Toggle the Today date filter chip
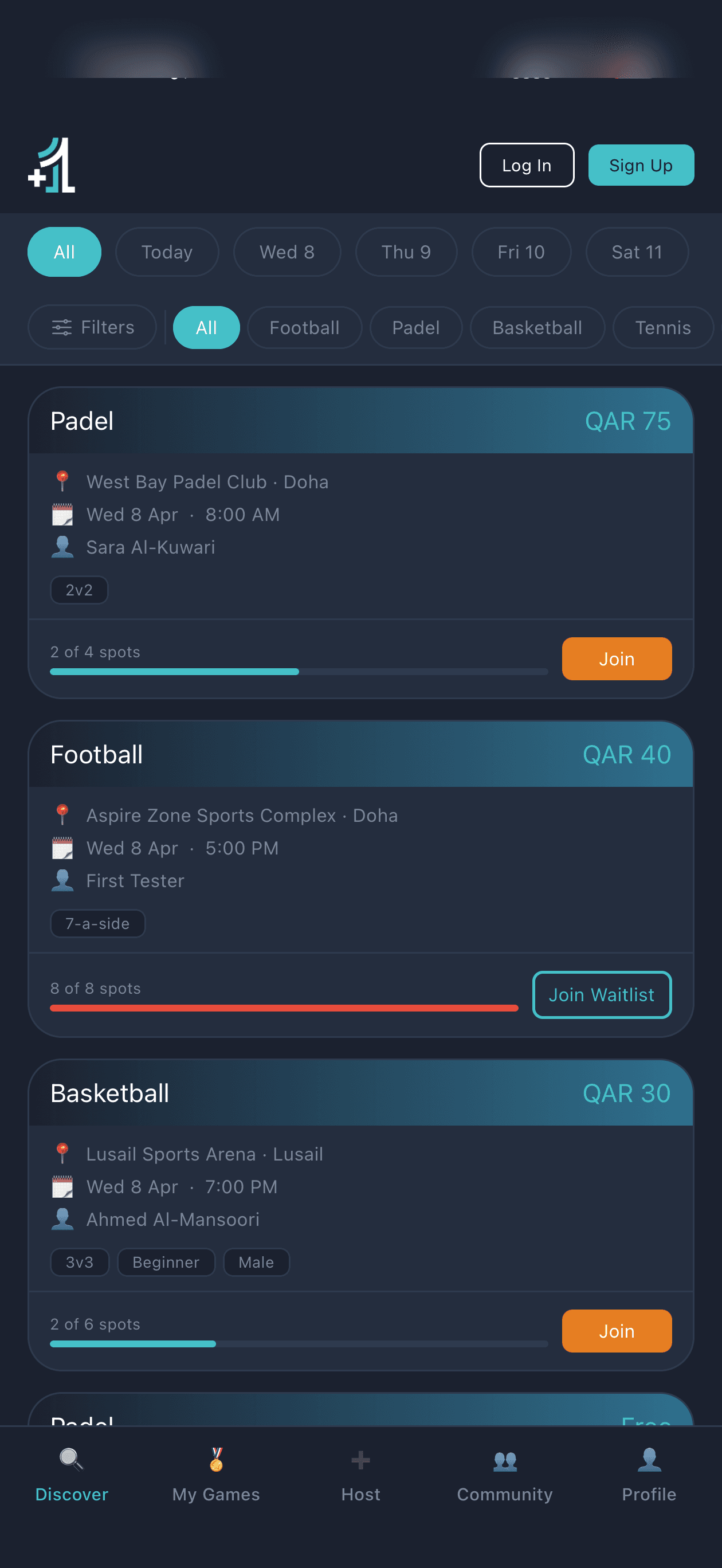The height and width of the screenshot is (1568, 722). 167,252
